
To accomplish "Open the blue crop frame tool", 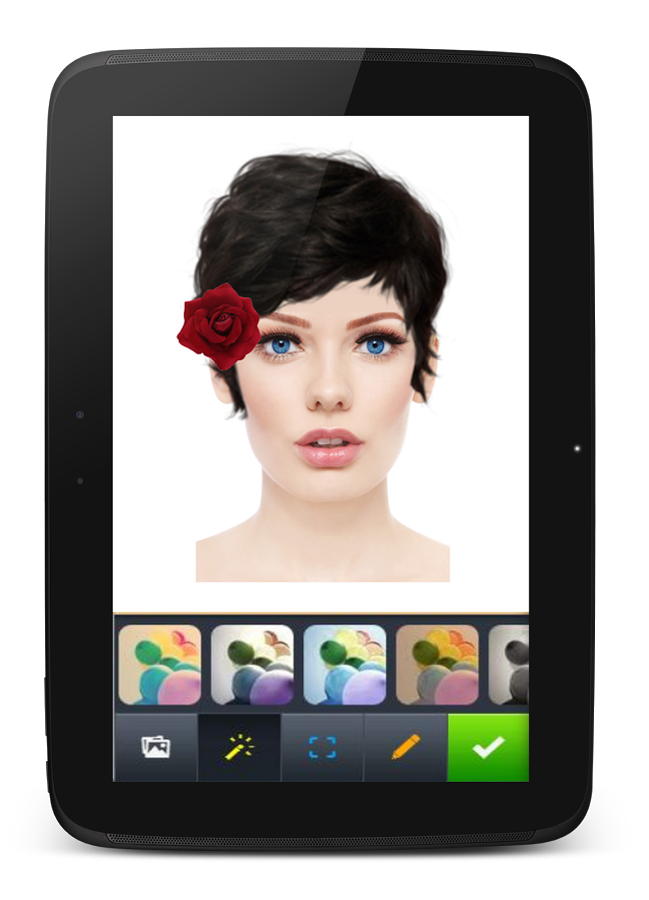I will coord(322,747).
